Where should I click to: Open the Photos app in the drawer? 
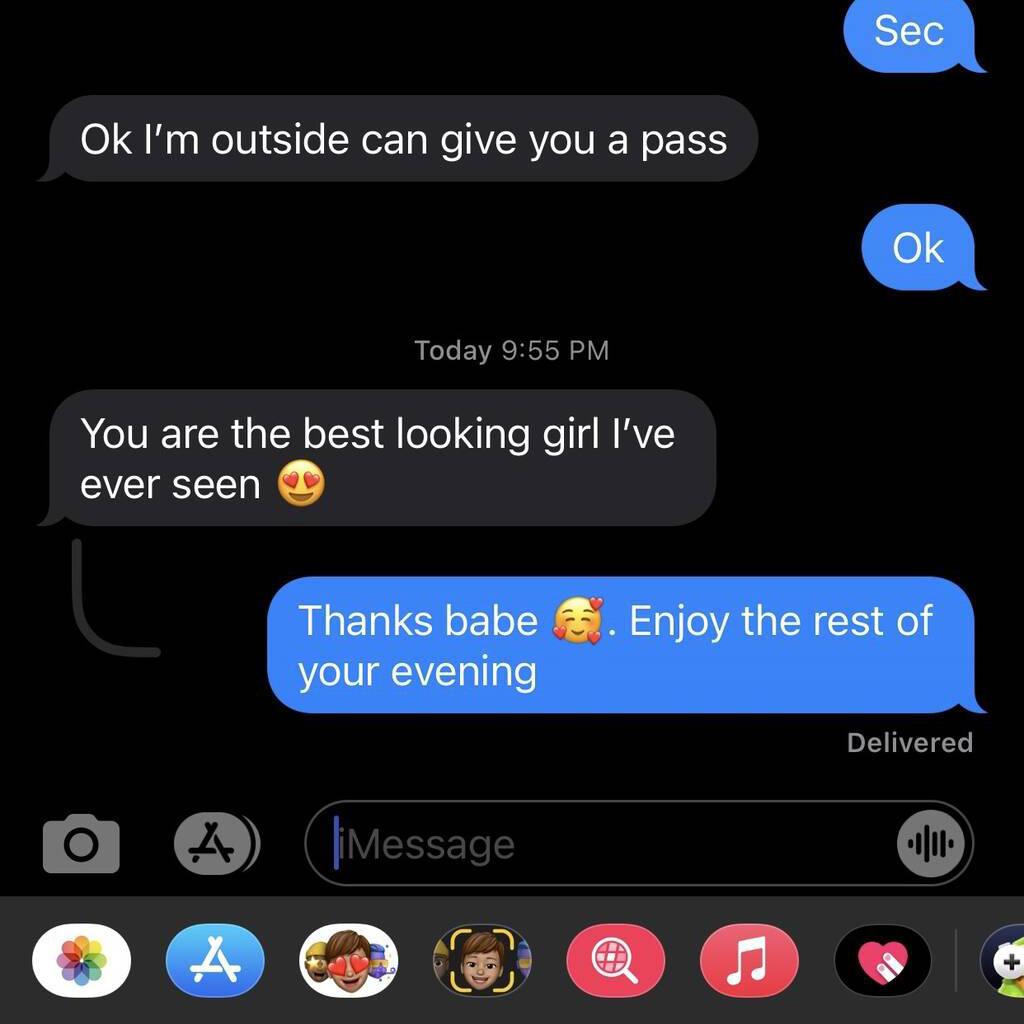coord(81,962)
